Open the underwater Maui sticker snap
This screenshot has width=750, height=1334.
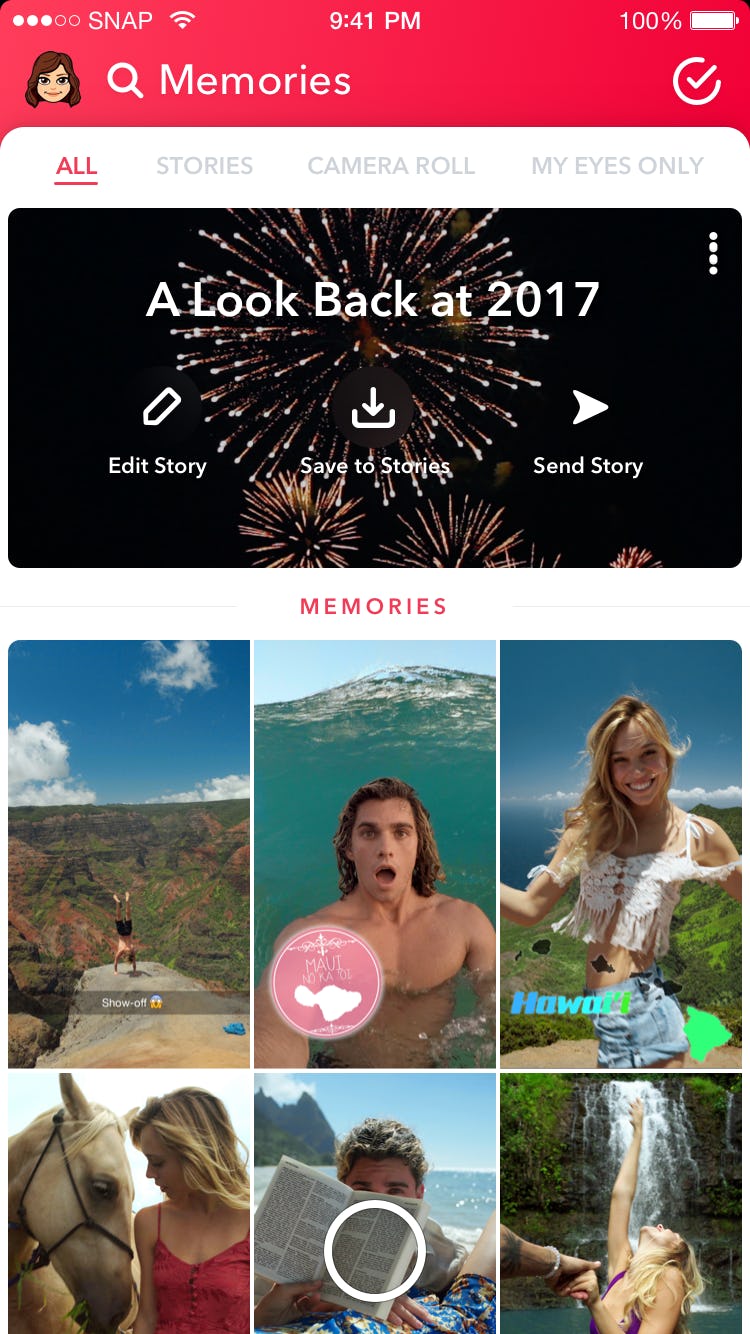pyautogui.click(x=374, y=852)
